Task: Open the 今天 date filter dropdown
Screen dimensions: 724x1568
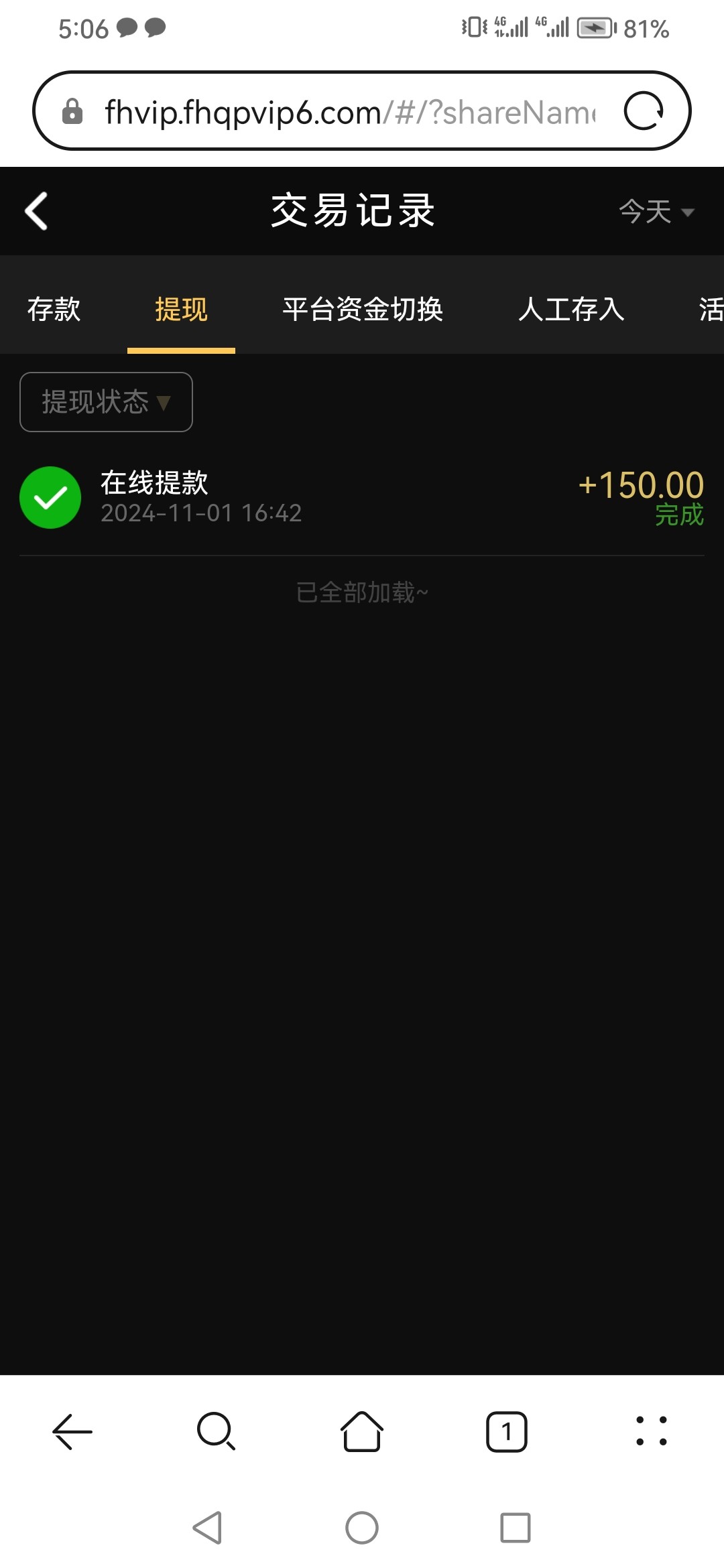Action: (656, 212)
